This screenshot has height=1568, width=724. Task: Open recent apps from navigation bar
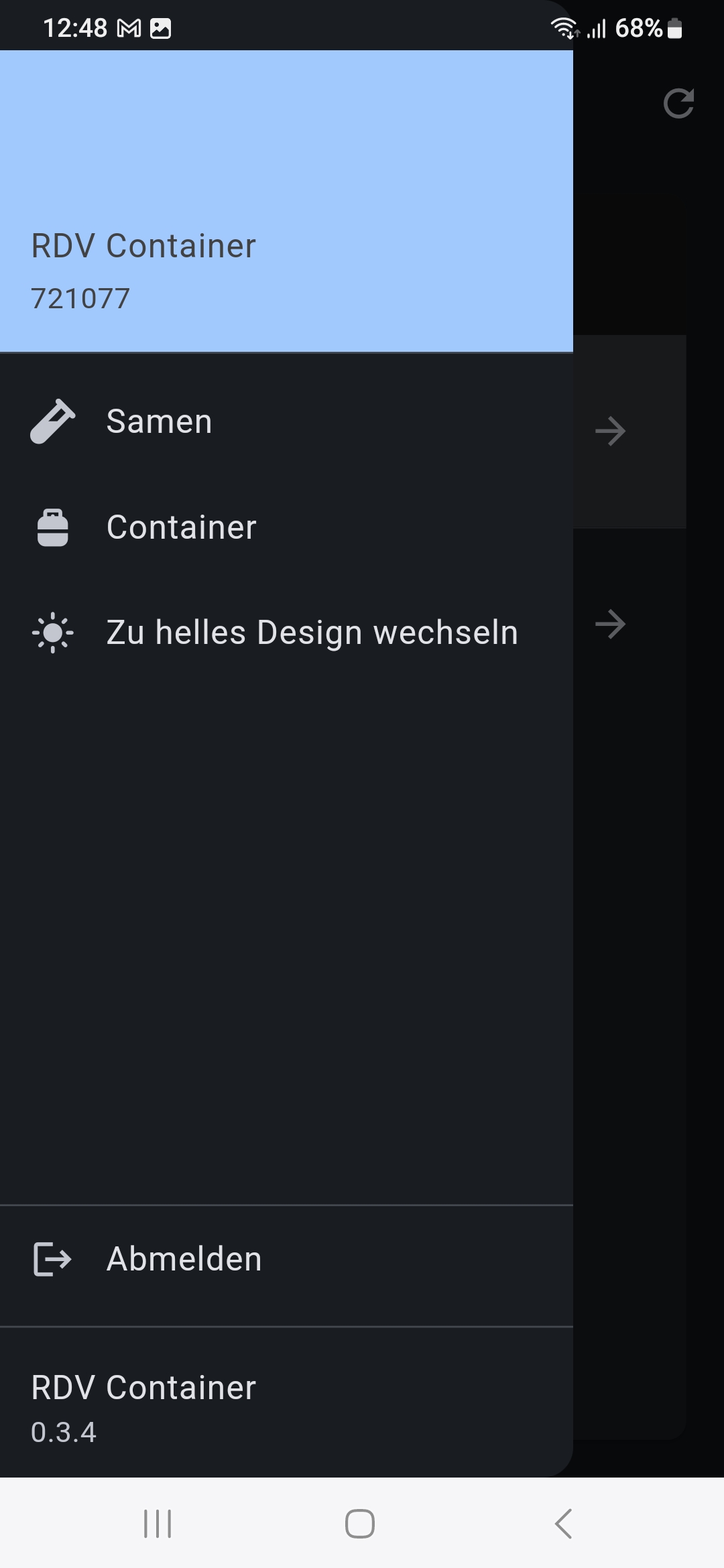pos(158,1524)
